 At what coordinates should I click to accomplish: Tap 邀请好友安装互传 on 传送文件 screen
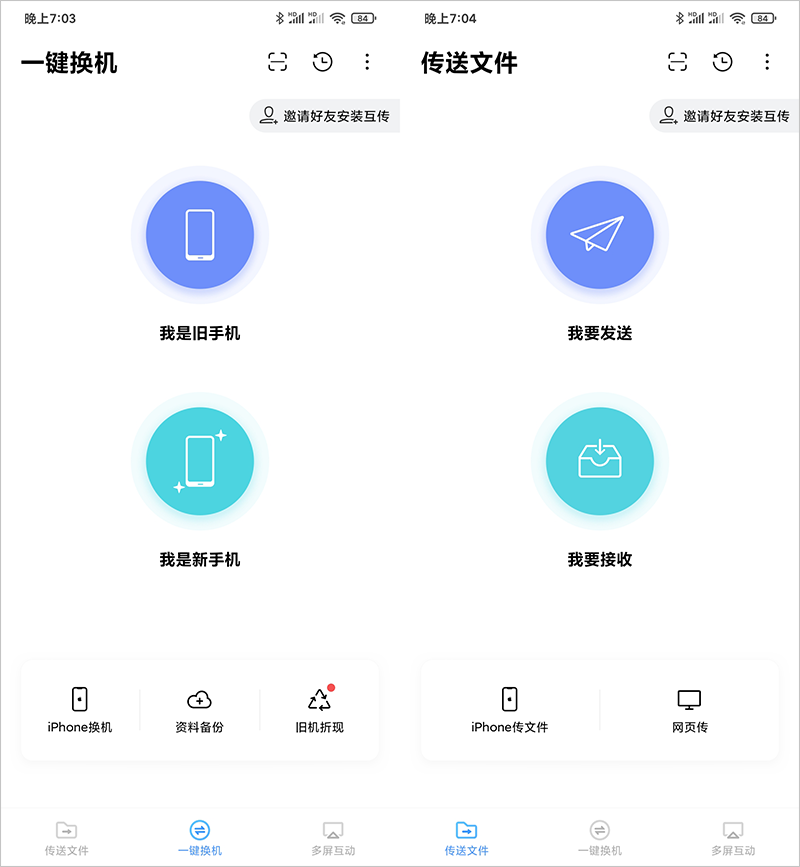pos(725,116)
